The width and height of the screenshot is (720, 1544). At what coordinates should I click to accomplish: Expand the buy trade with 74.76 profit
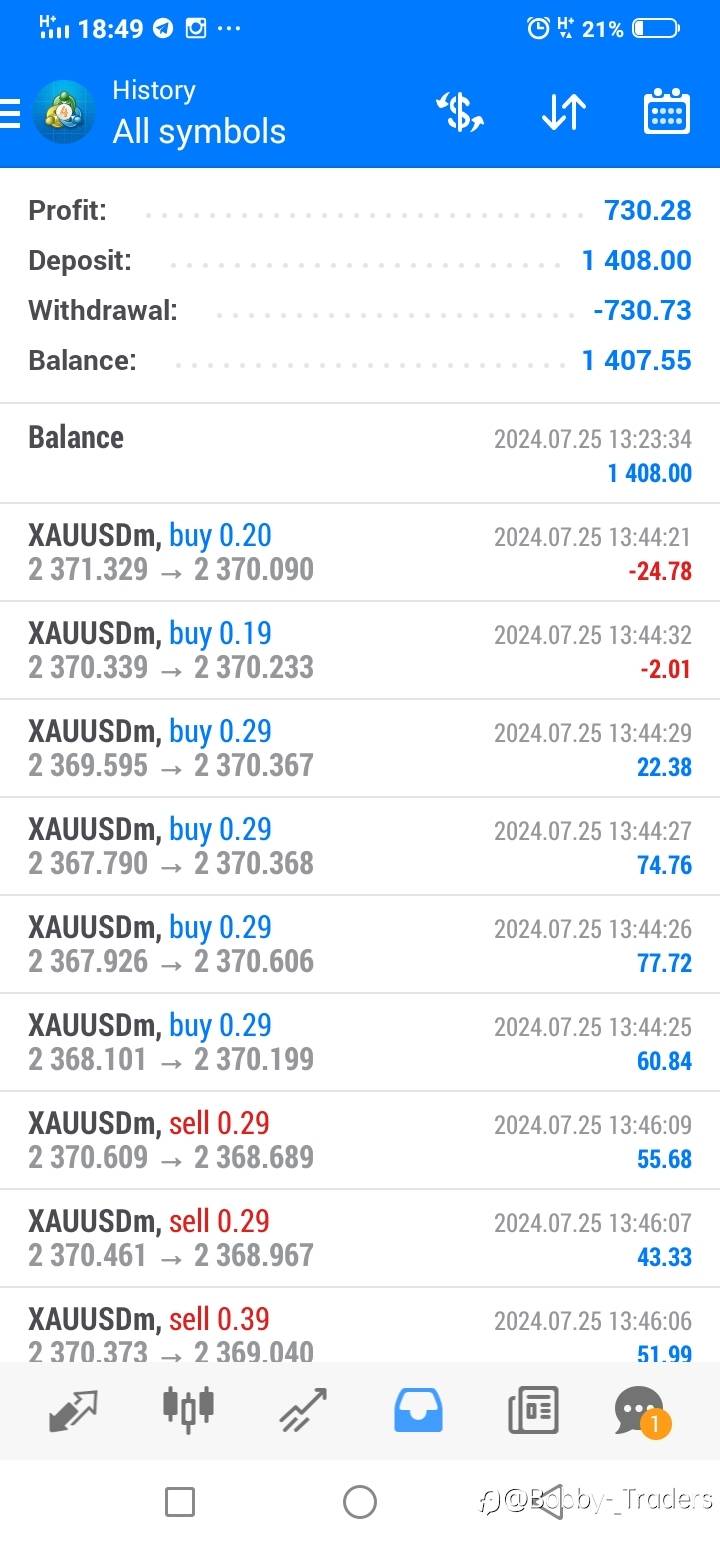pyautogui.click(x=360, y=846)
